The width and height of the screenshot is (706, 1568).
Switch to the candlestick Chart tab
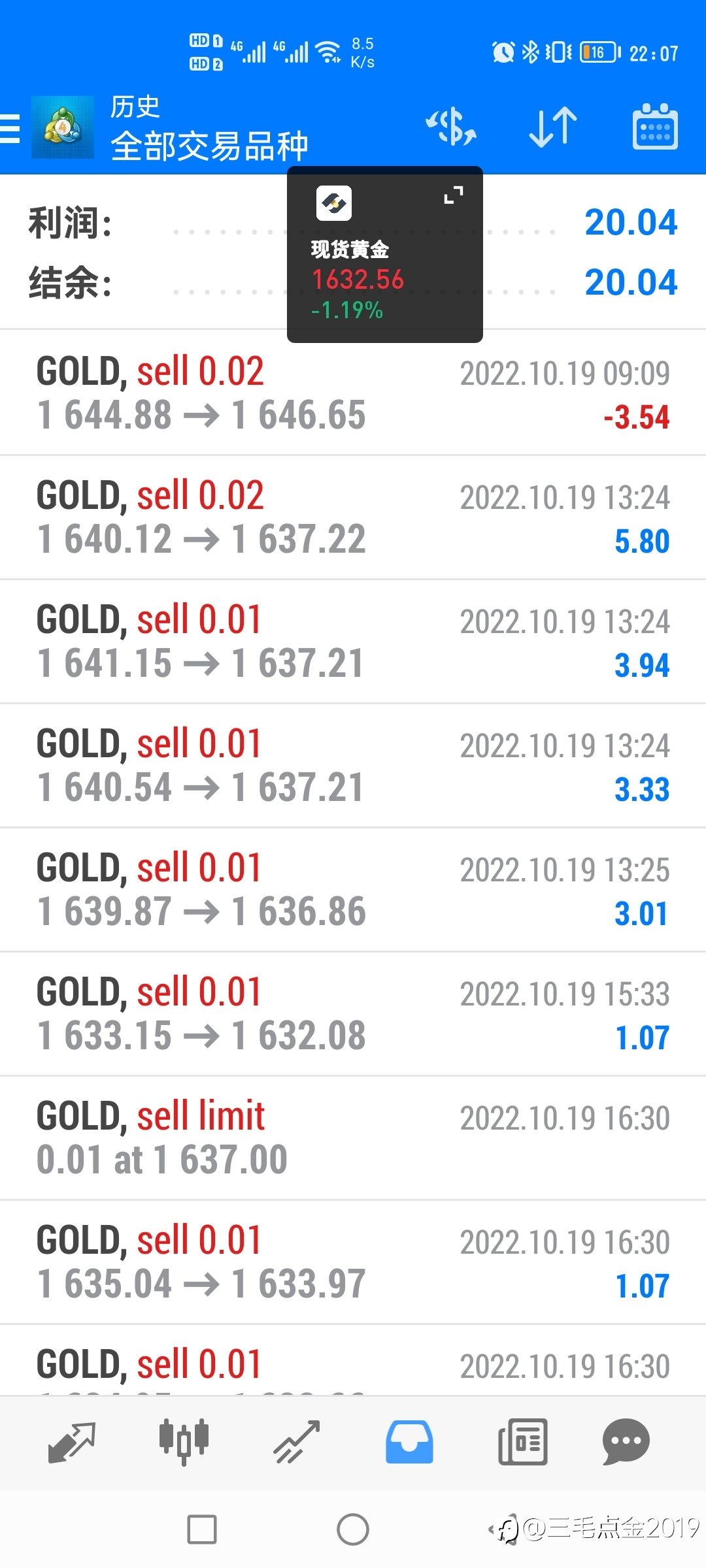[x=184, y=1442]
